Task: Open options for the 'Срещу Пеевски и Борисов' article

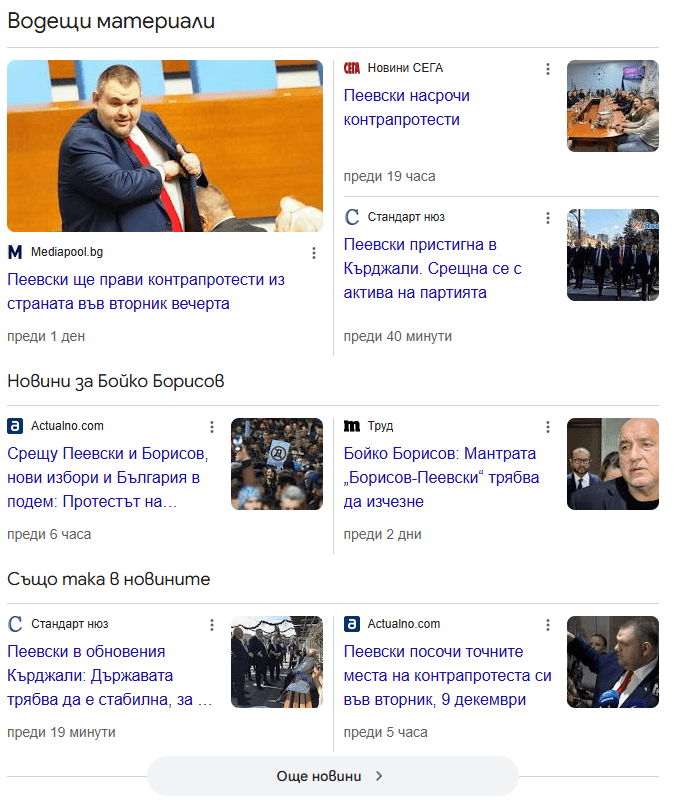Action: coord(211,427)
